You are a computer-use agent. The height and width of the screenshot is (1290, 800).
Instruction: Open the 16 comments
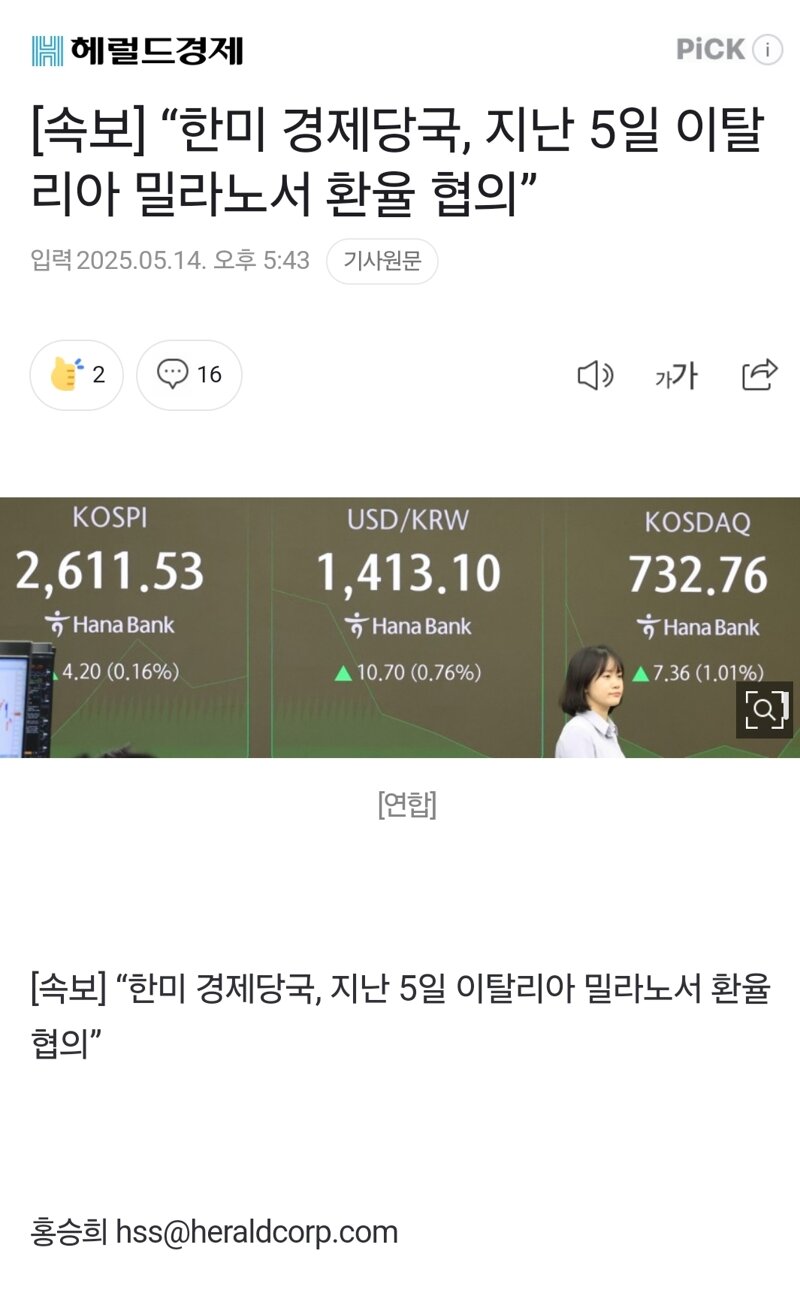point(189,375)
